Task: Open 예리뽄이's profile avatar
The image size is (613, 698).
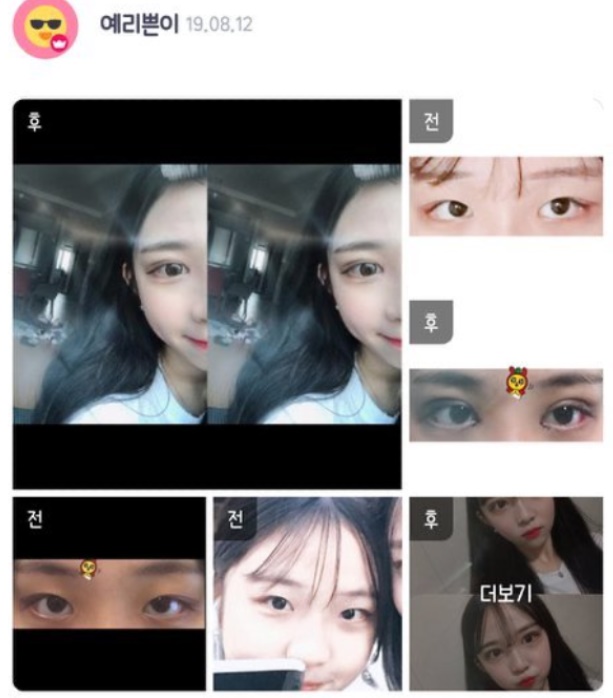Action: (44, 28)
